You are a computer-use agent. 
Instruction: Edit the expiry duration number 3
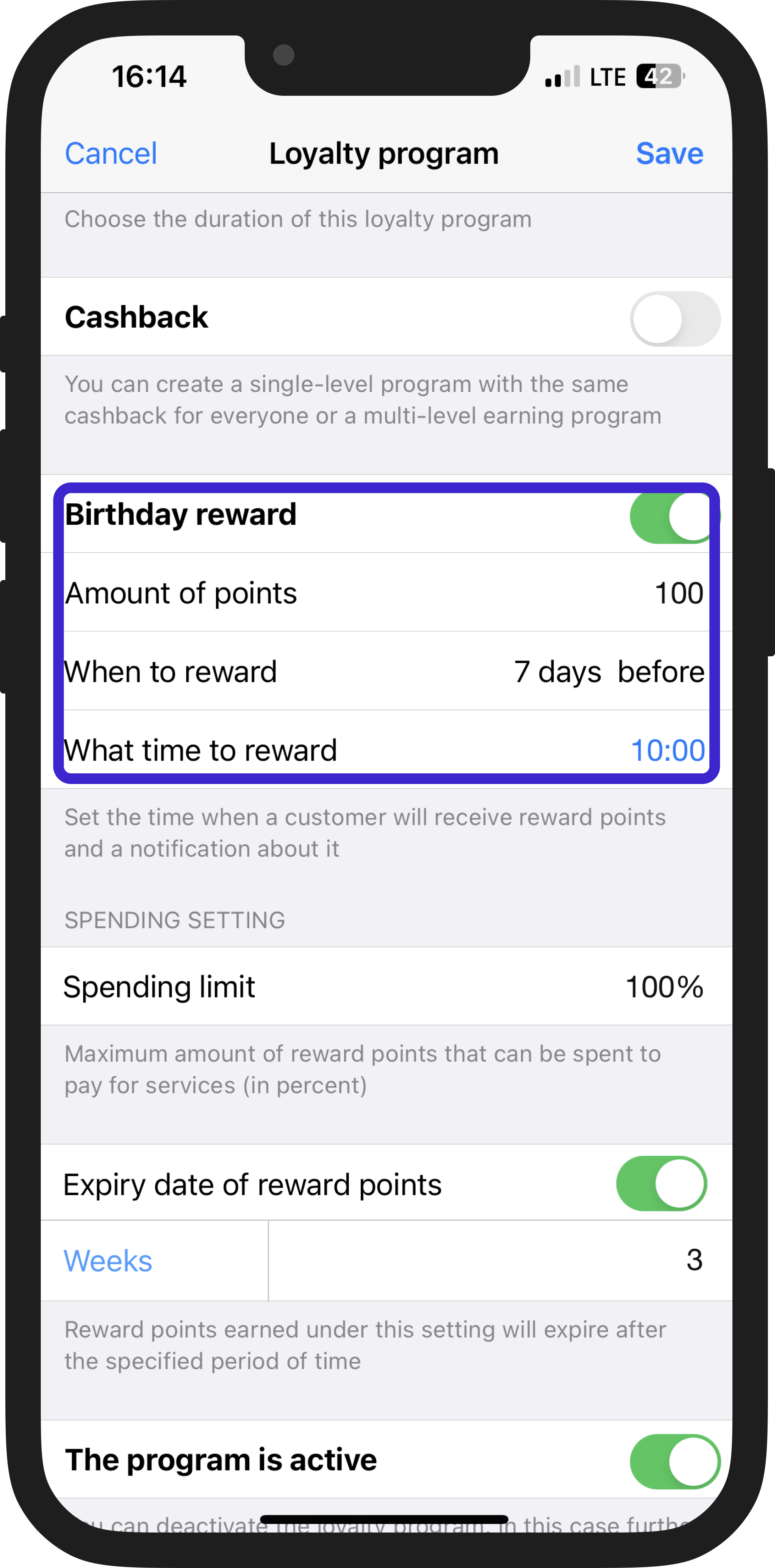tap(500, 1260)
